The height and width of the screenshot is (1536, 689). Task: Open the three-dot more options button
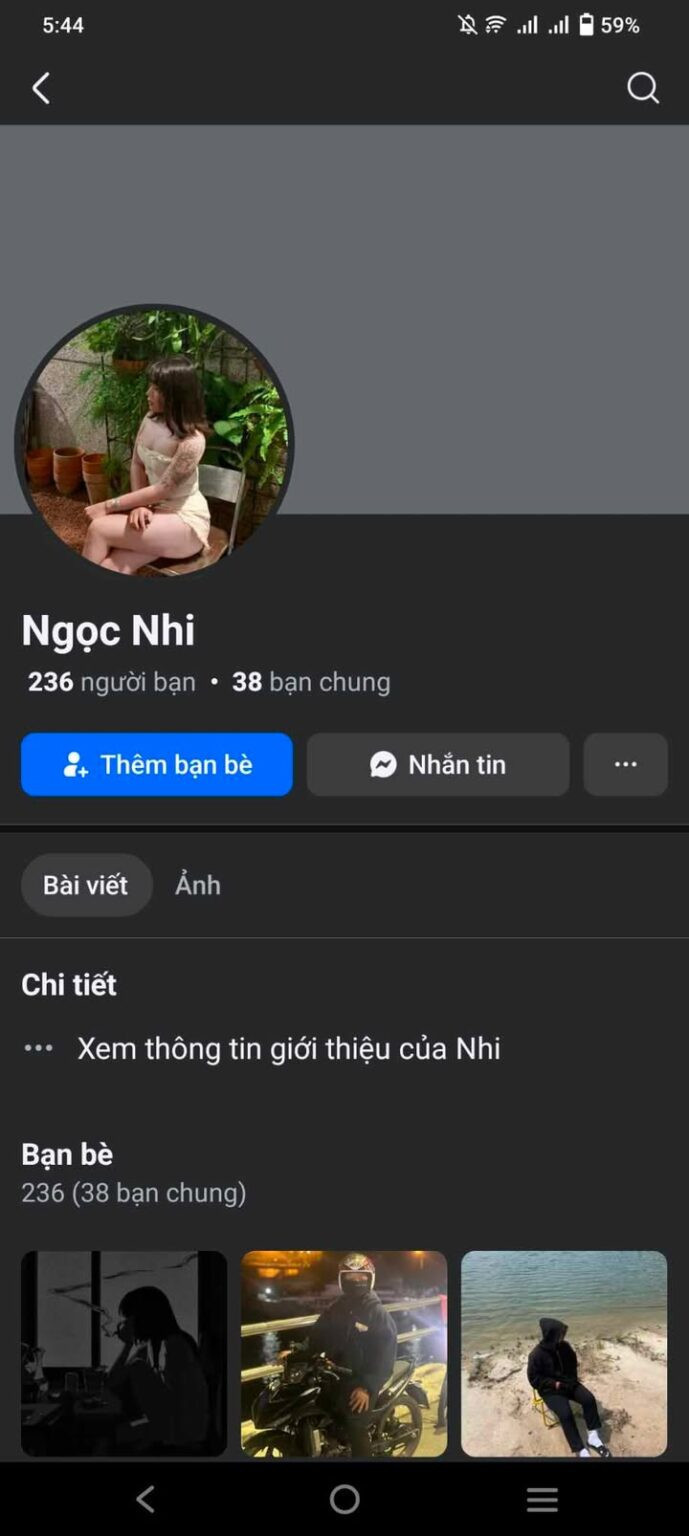[625, 765]
